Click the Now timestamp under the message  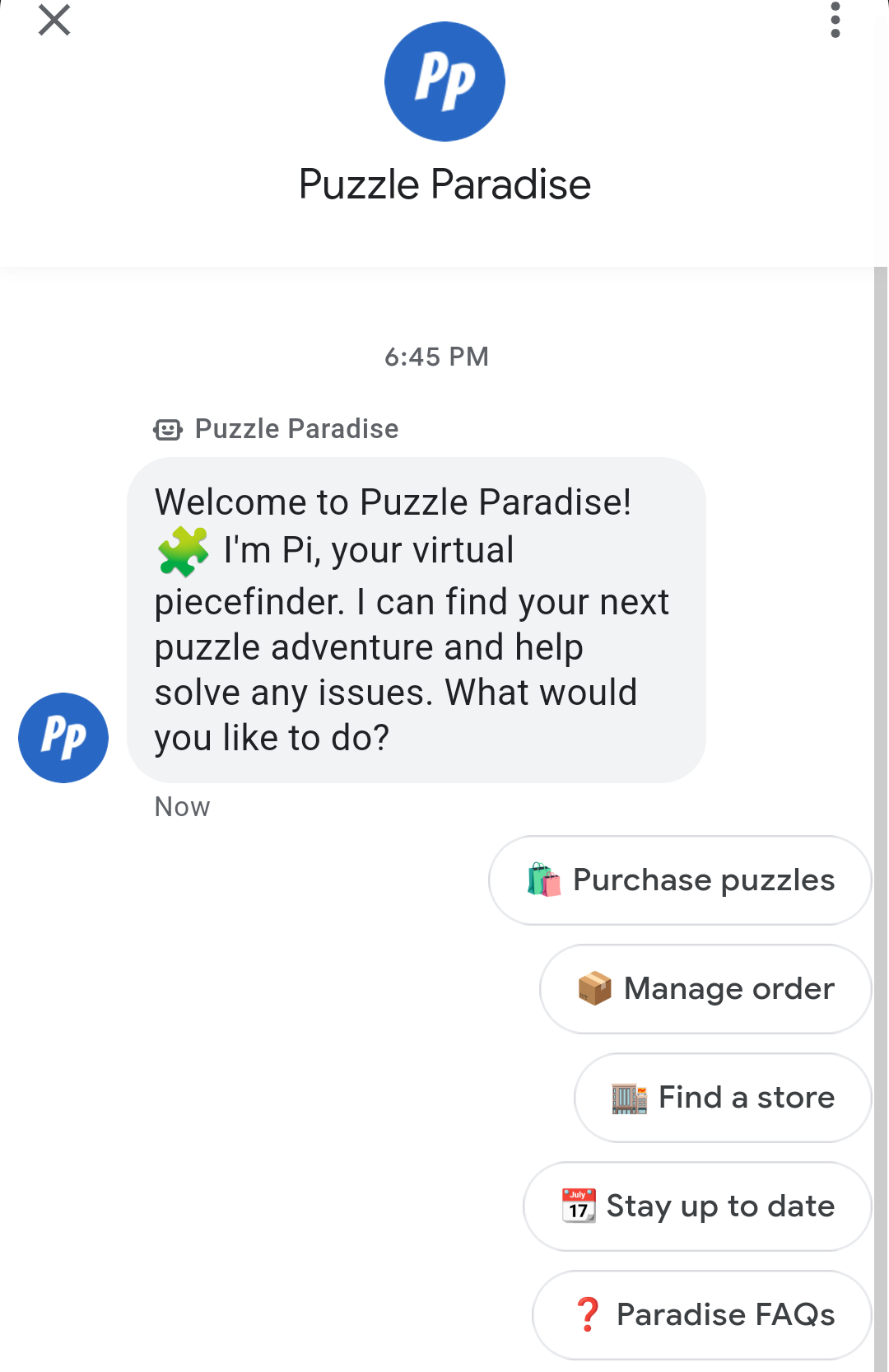pos(181,806)
